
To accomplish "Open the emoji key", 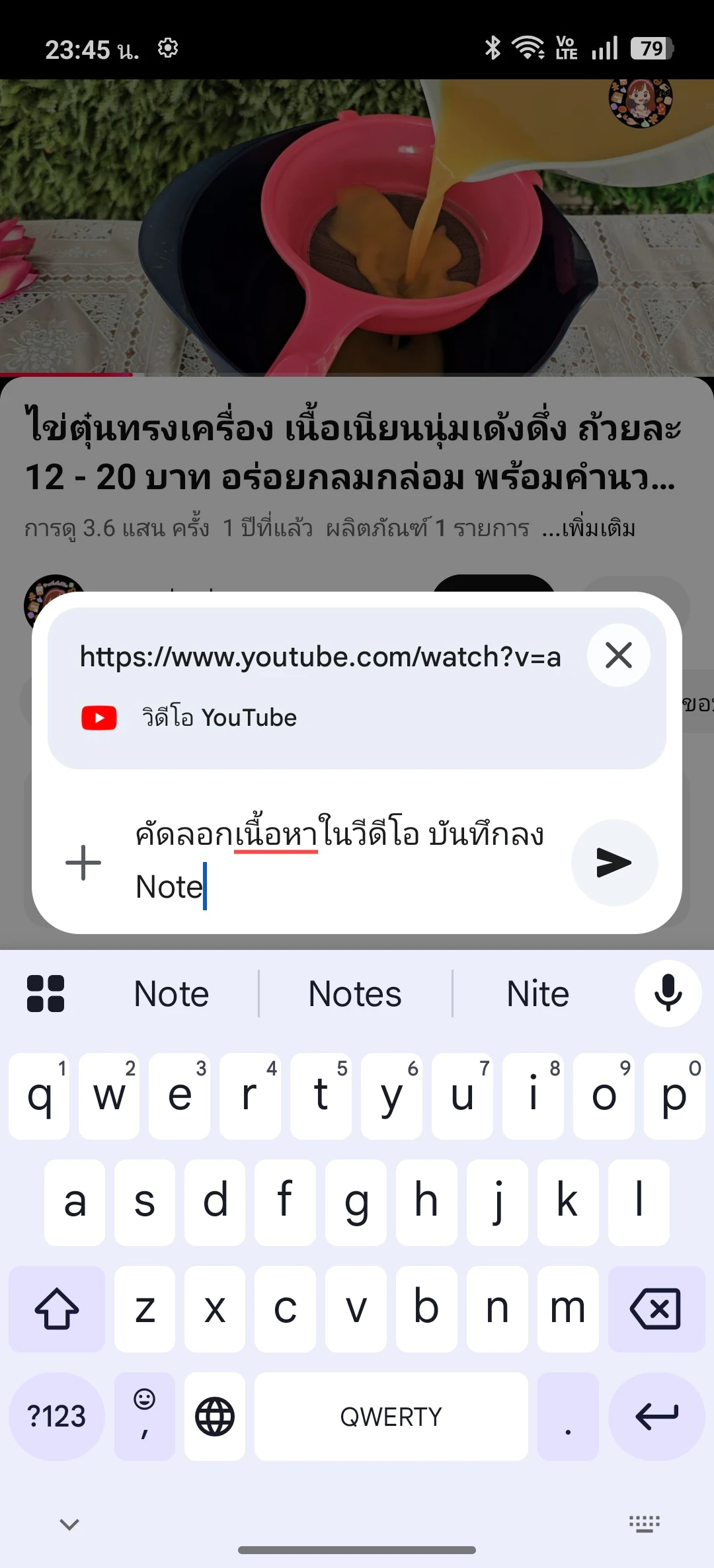I will pos(145,1417).
